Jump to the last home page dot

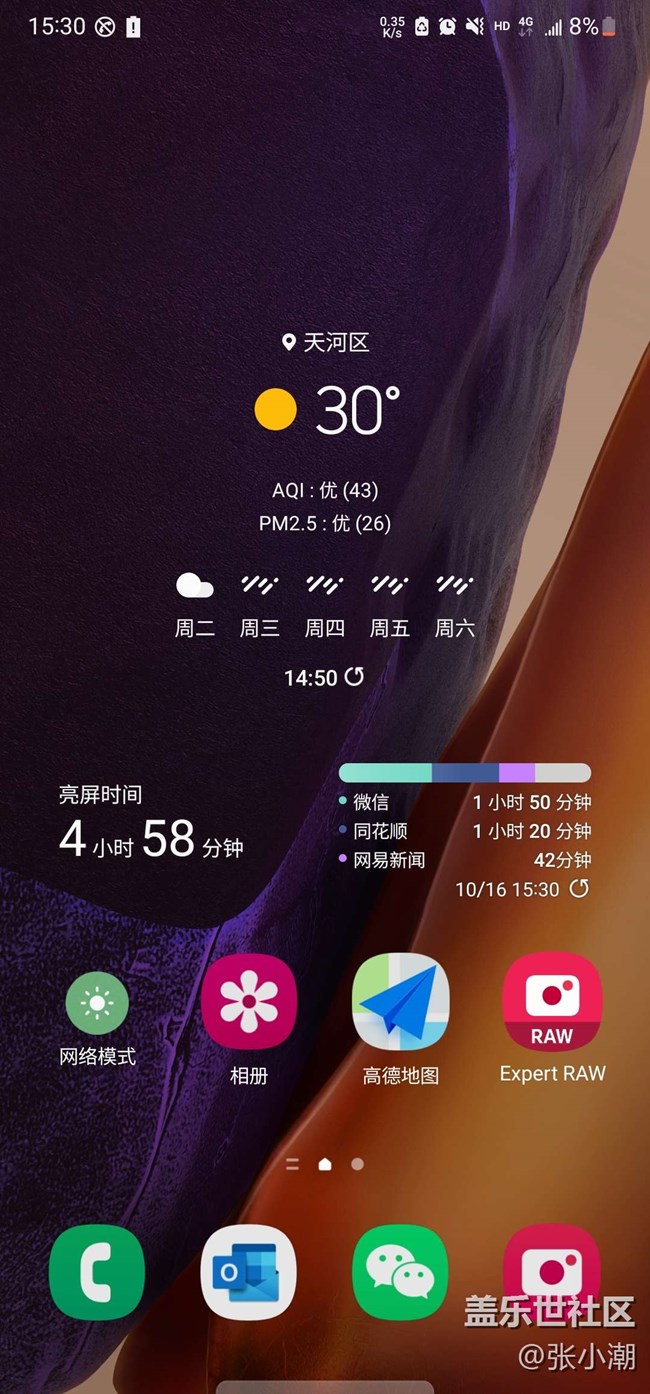coord(357,1164)
